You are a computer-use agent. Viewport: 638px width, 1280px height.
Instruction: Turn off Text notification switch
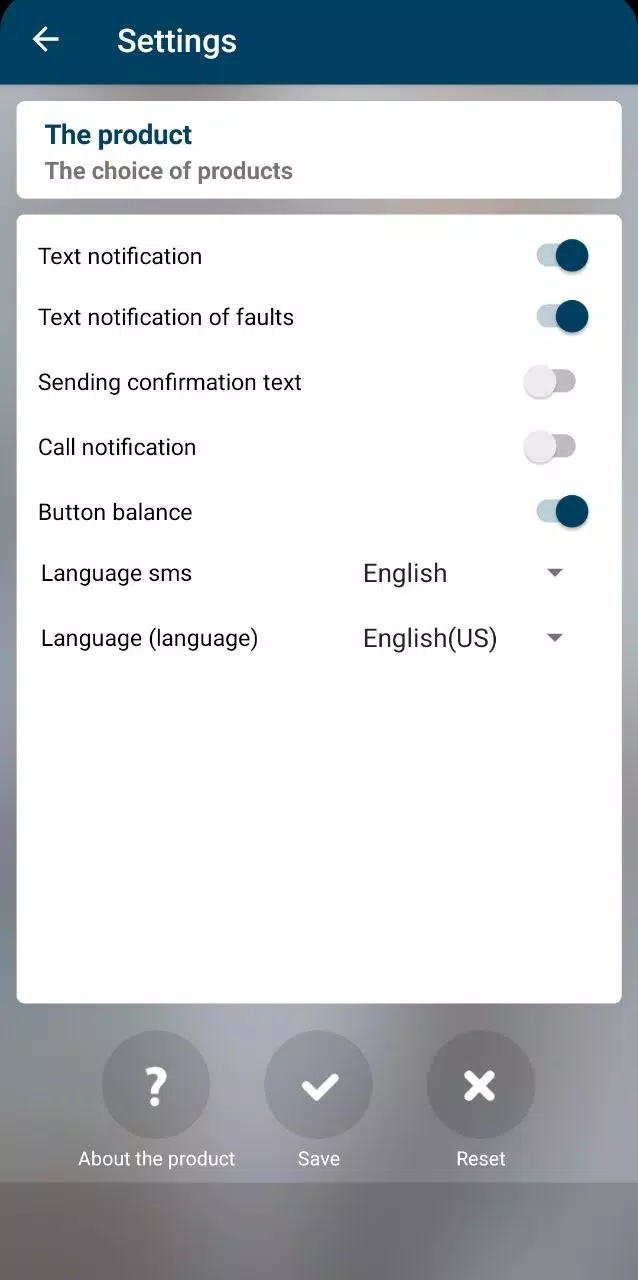point(562,256)
